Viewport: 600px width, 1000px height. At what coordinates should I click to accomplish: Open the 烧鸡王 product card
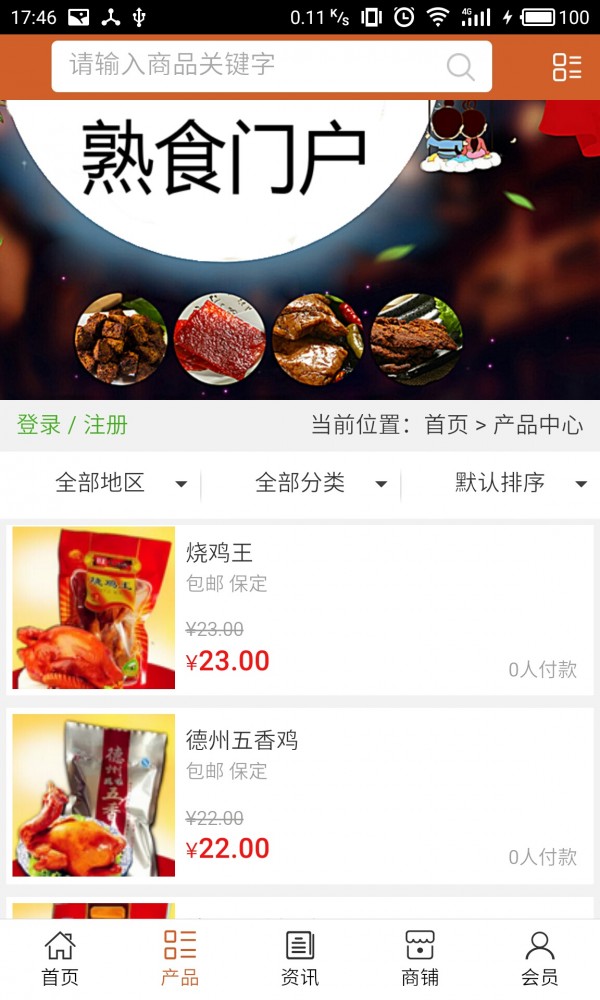tap(300, 608)
